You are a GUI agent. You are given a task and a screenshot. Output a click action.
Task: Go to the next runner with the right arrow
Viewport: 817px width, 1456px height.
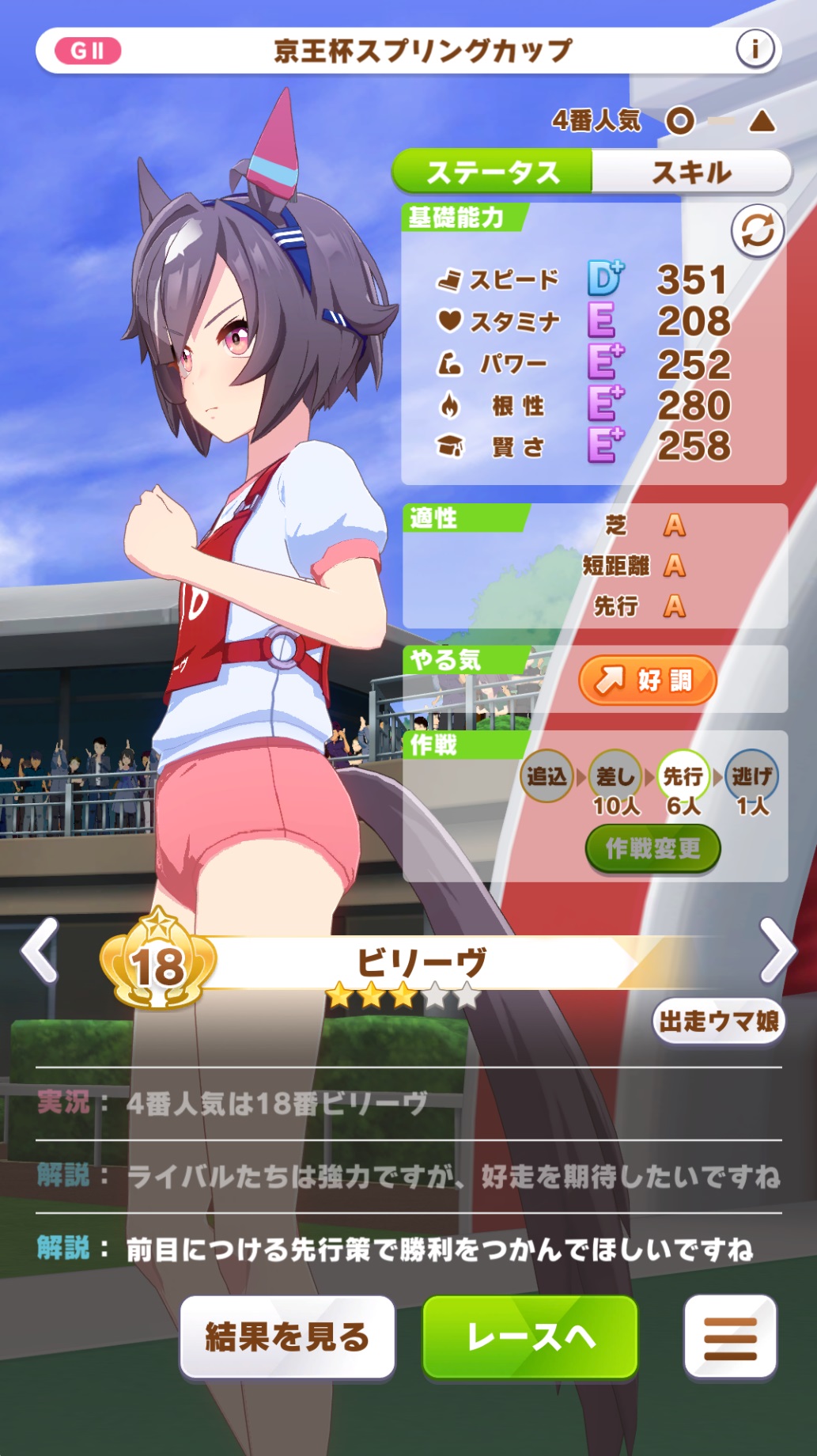pos(777,950)
